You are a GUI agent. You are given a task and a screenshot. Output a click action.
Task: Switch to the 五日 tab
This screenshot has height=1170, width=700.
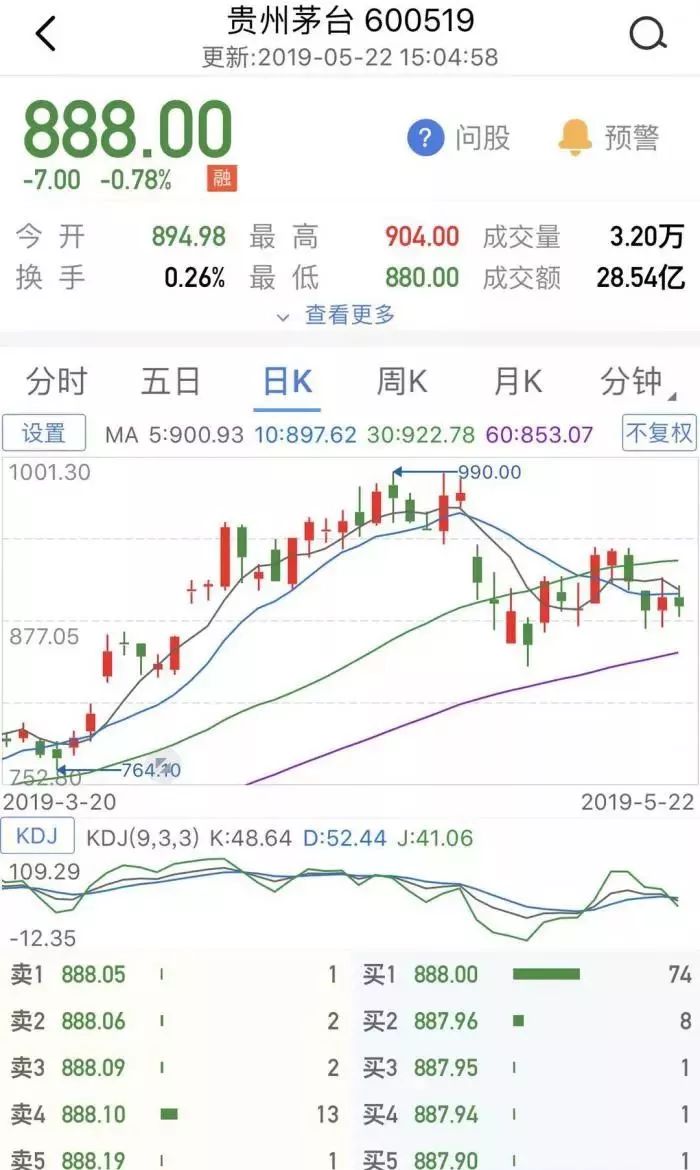point(171,381)
